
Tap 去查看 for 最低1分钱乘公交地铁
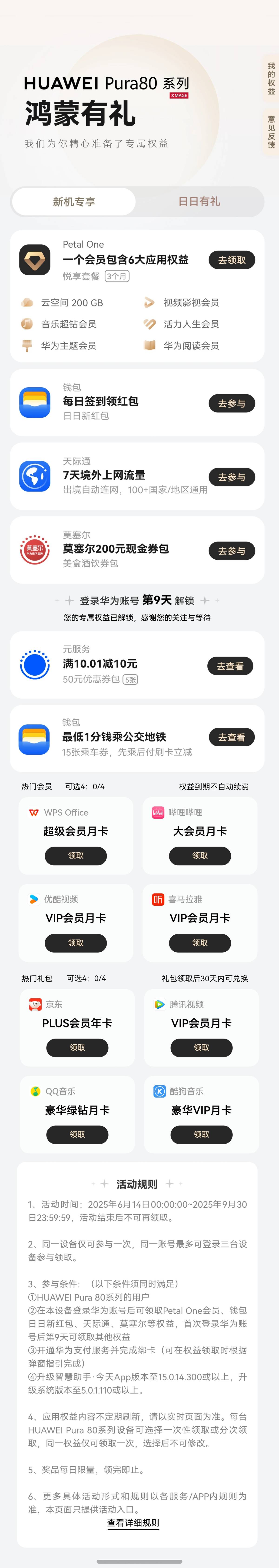[x=232, y=737]
